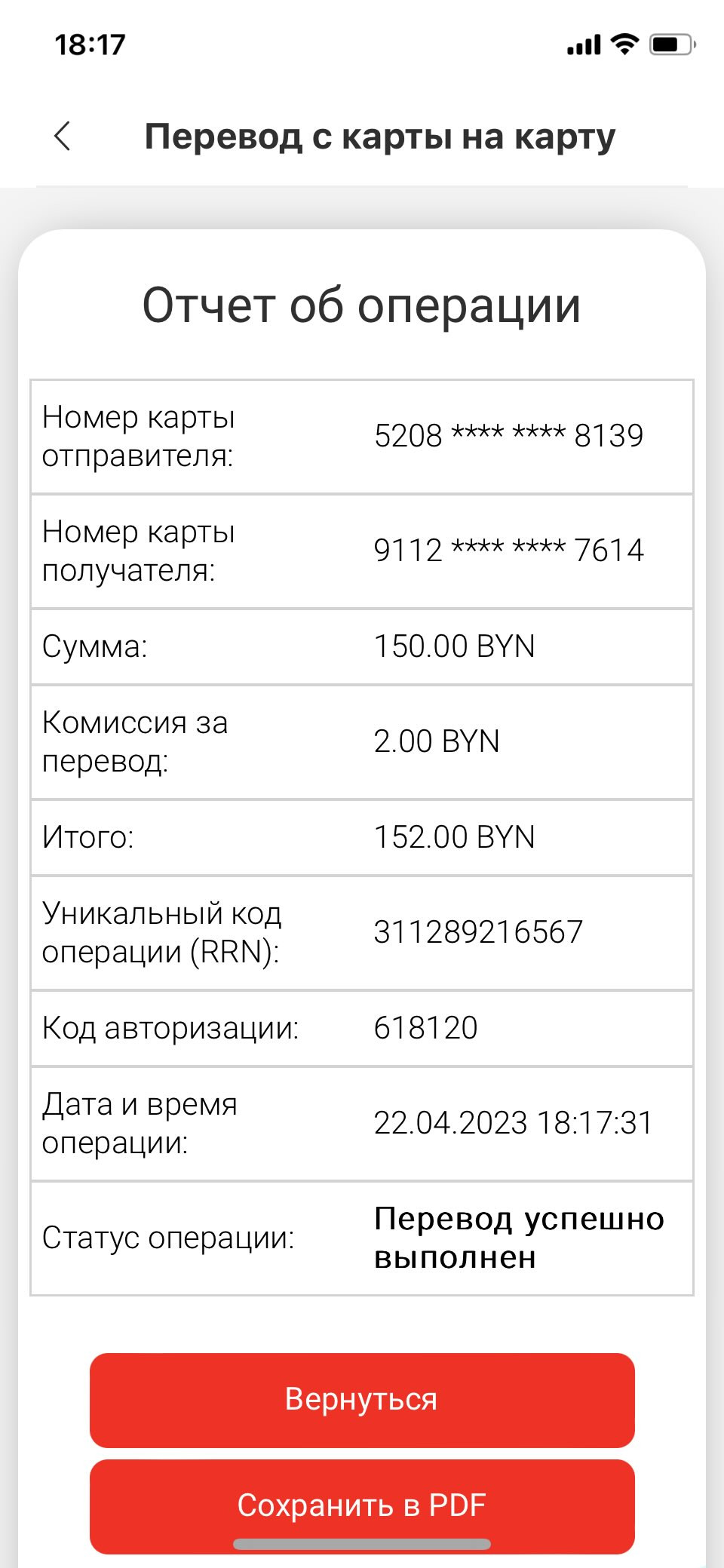Save the report via Сохранить в PDF
Viewport: 724px width, 1568px height.
pyautogui.click(x=362, y=1505)
